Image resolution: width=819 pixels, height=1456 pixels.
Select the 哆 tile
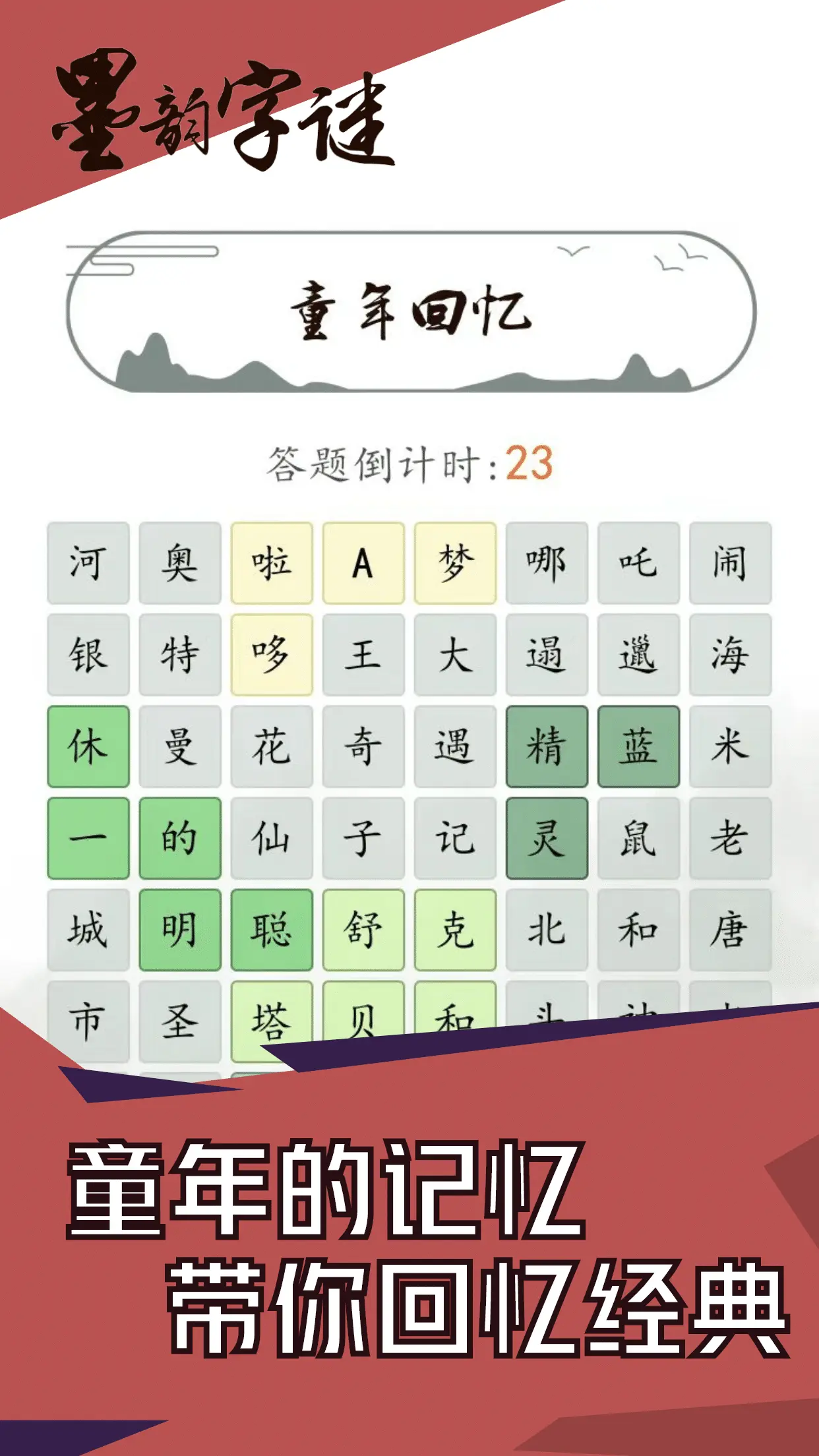click(272, 653)
